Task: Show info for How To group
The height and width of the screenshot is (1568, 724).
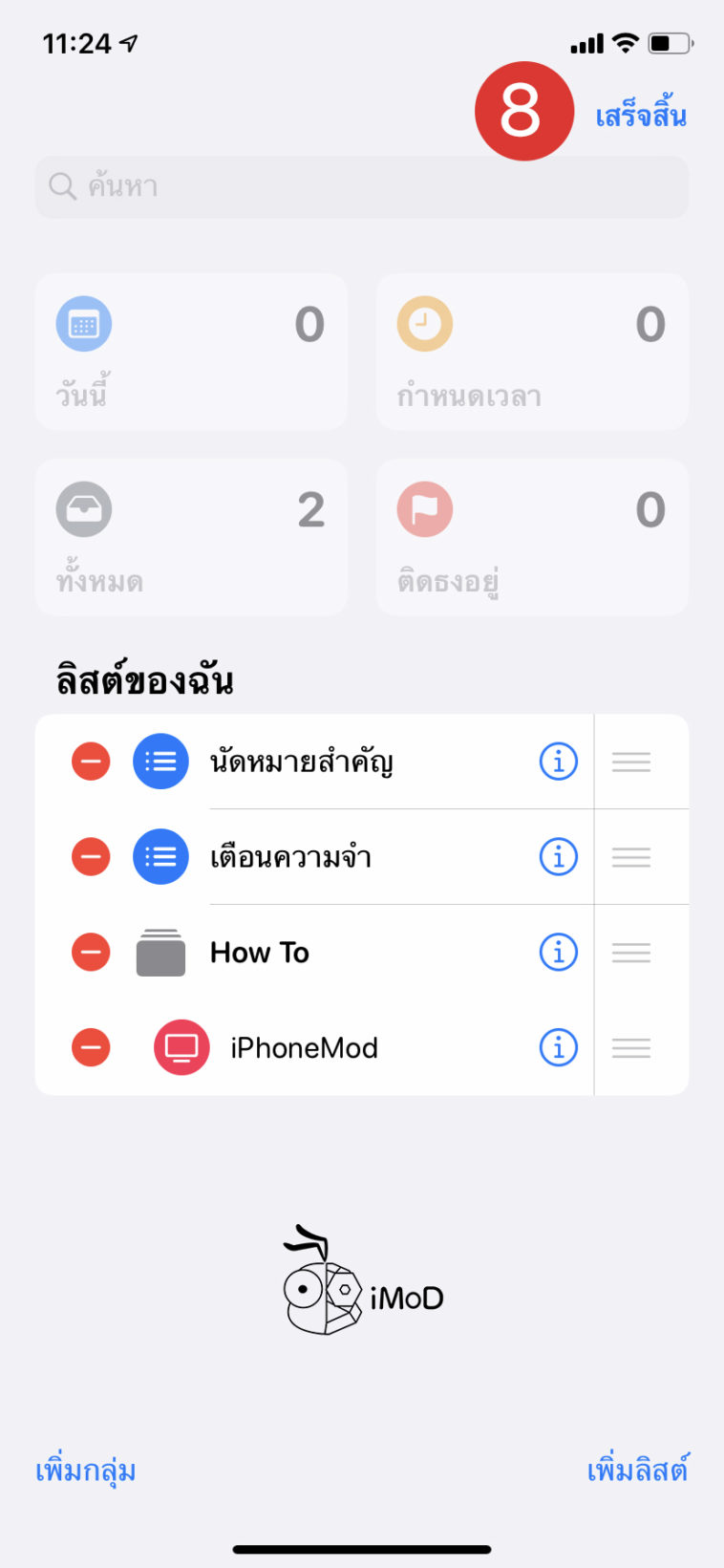Action: click(x=559, y=953)
